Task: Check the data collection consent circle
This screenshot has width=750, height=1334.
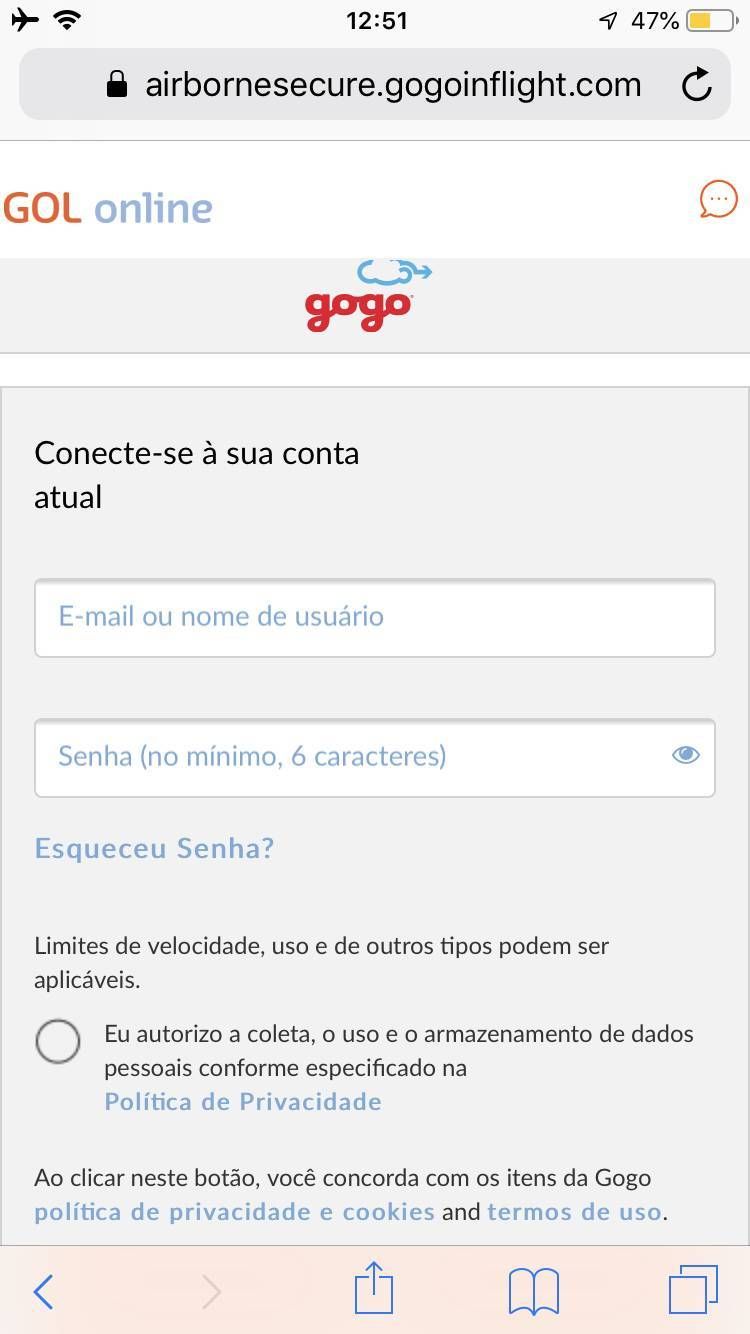Action: click(x=58, y=1041)
